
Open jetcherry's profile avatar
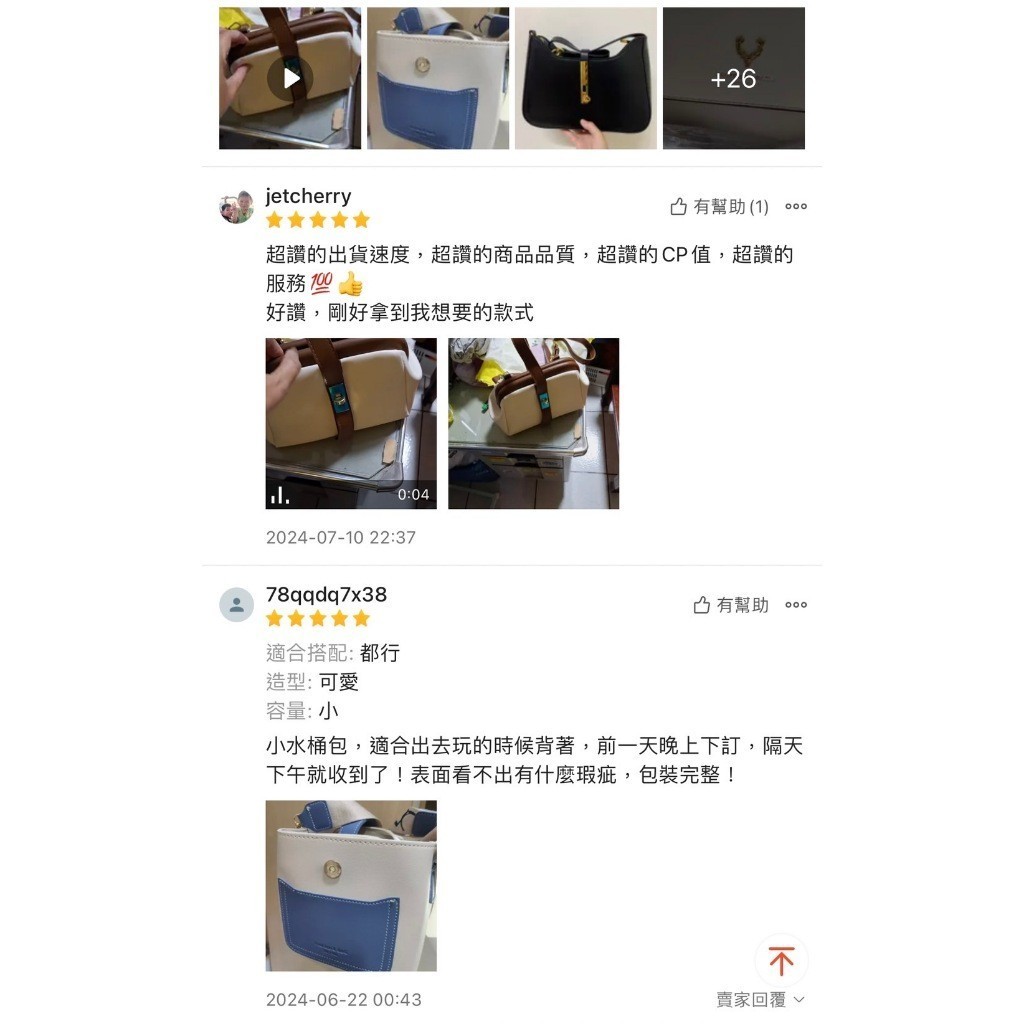236,207
